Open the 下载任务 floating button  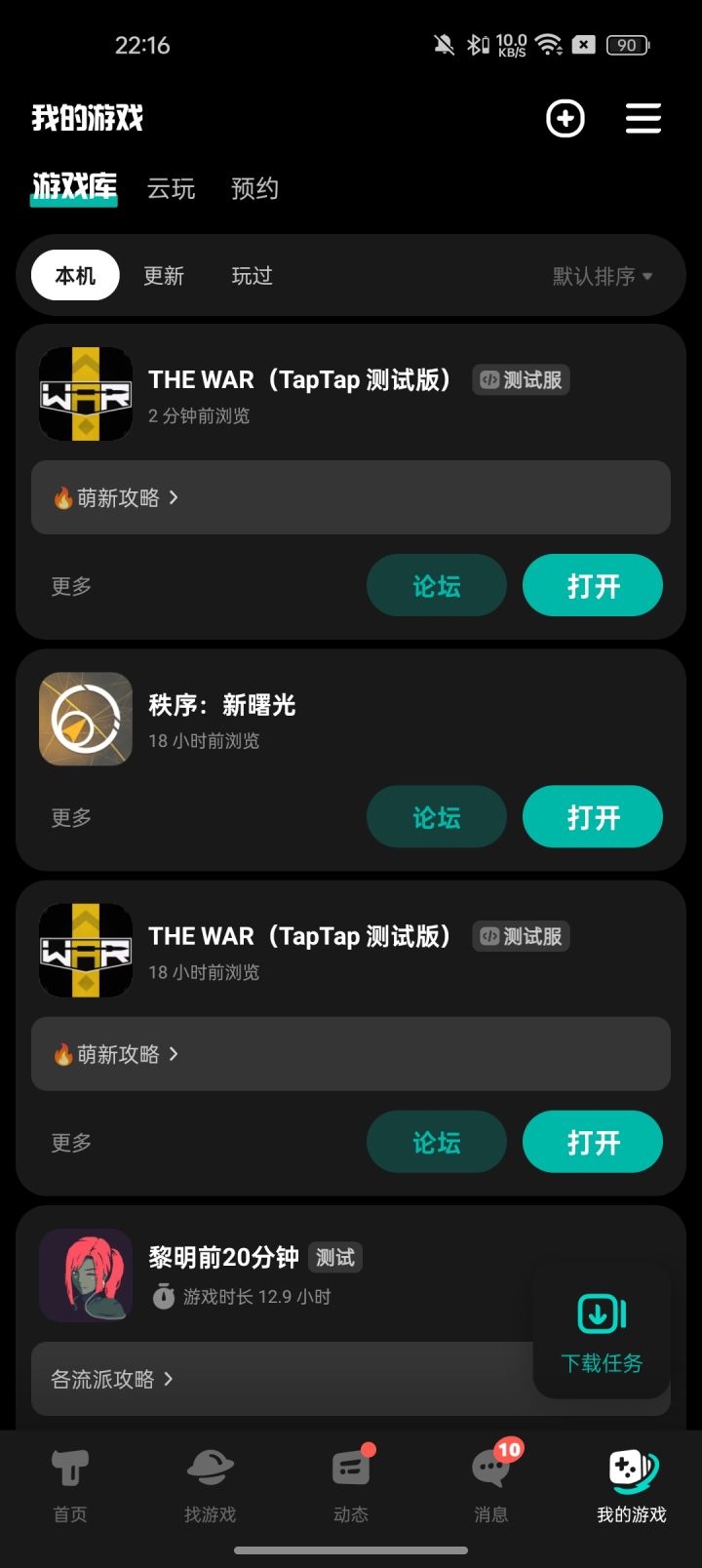(x=602, y=1332)
